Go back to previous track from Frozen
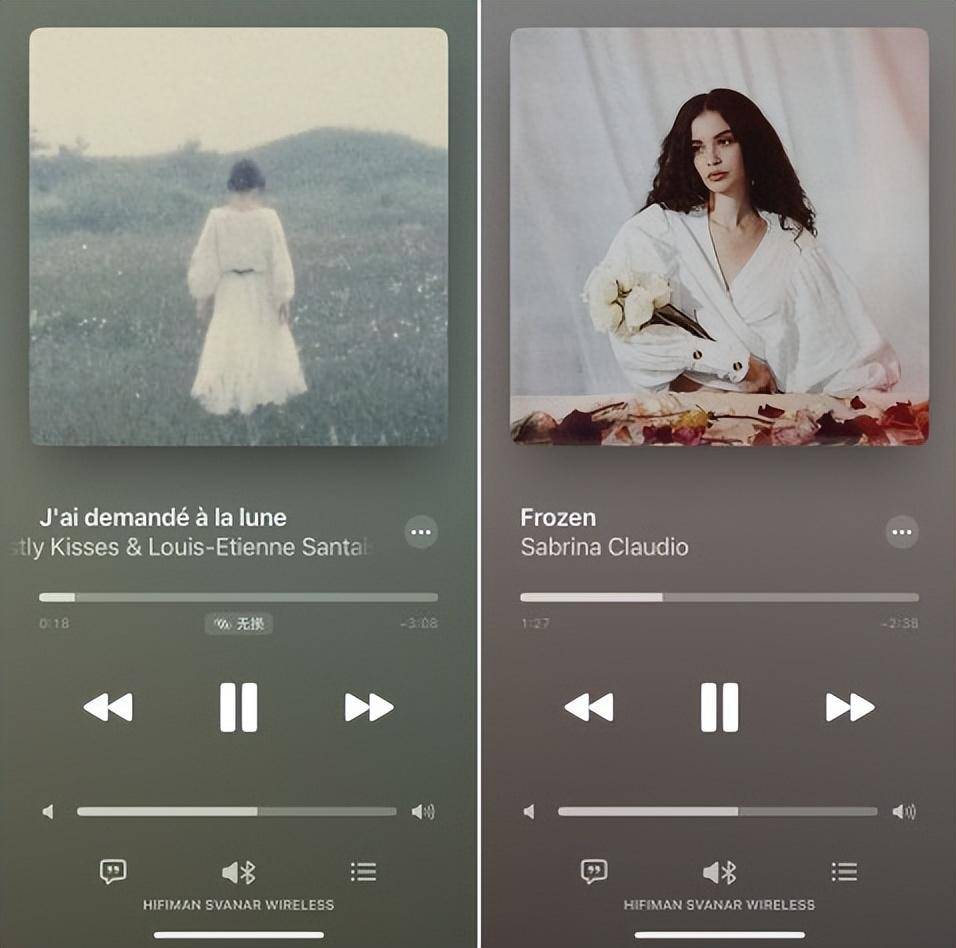The image size is (956, 948). 589,707
